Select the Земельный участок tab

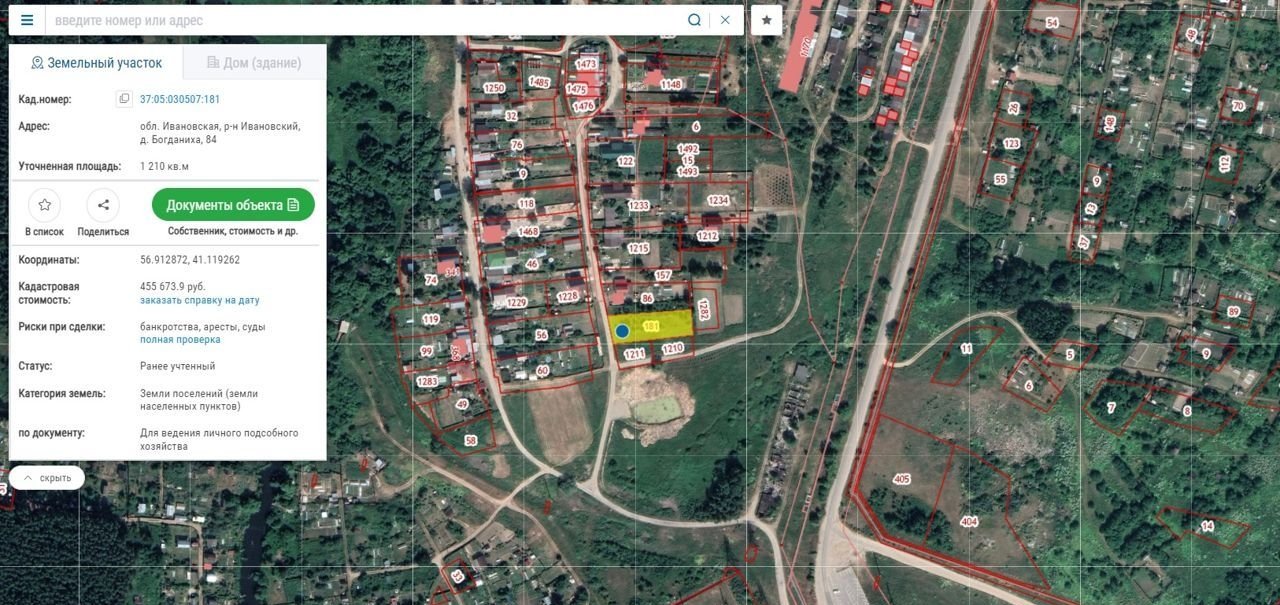(96, 63)
